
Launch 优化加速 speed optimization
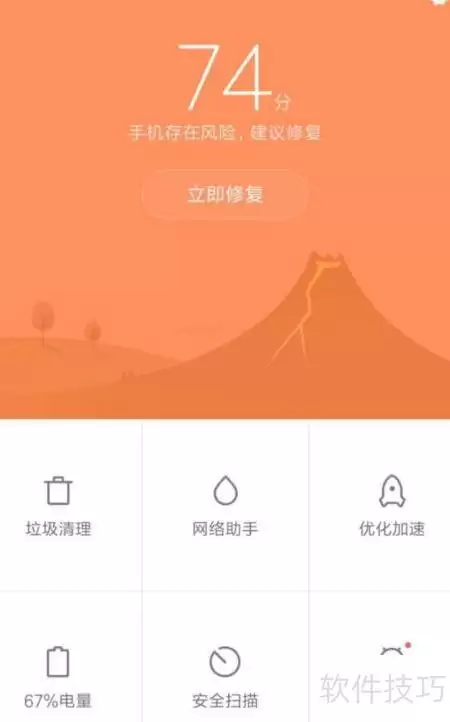point(392,506)
